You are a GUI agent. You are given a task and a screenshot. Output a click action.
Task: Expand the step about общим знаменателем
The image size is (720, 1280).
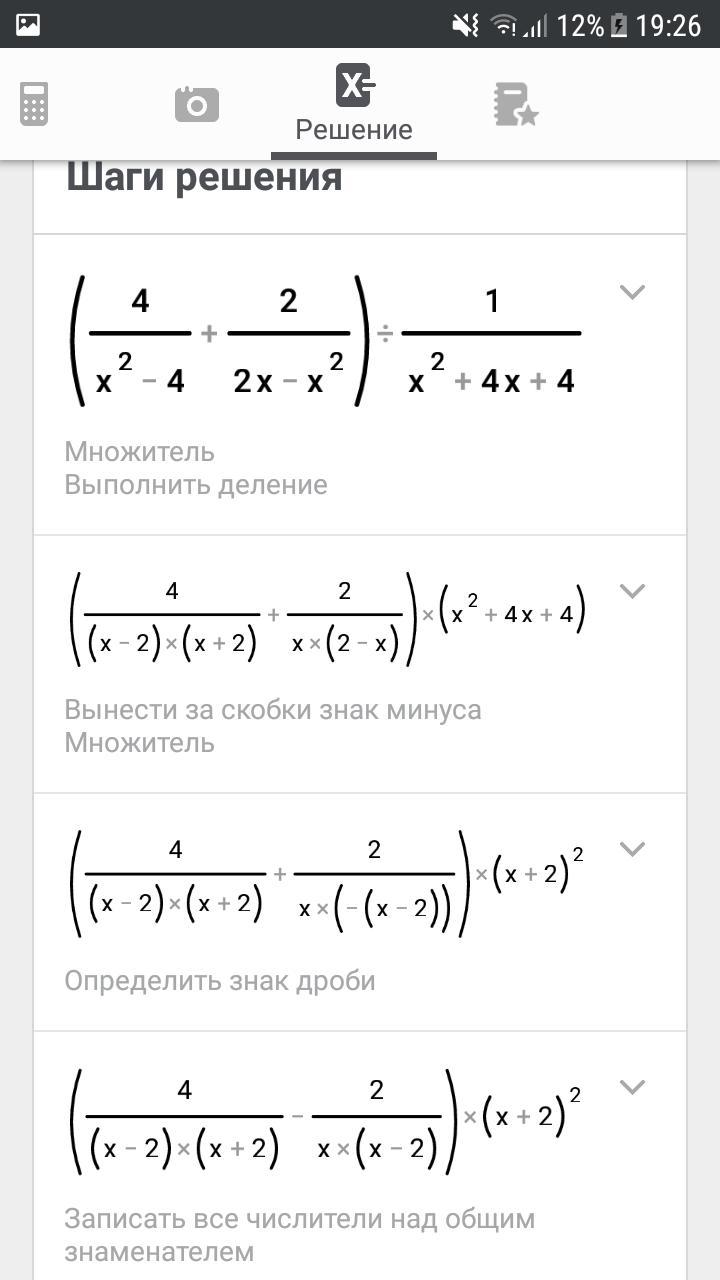point(632,1087)
